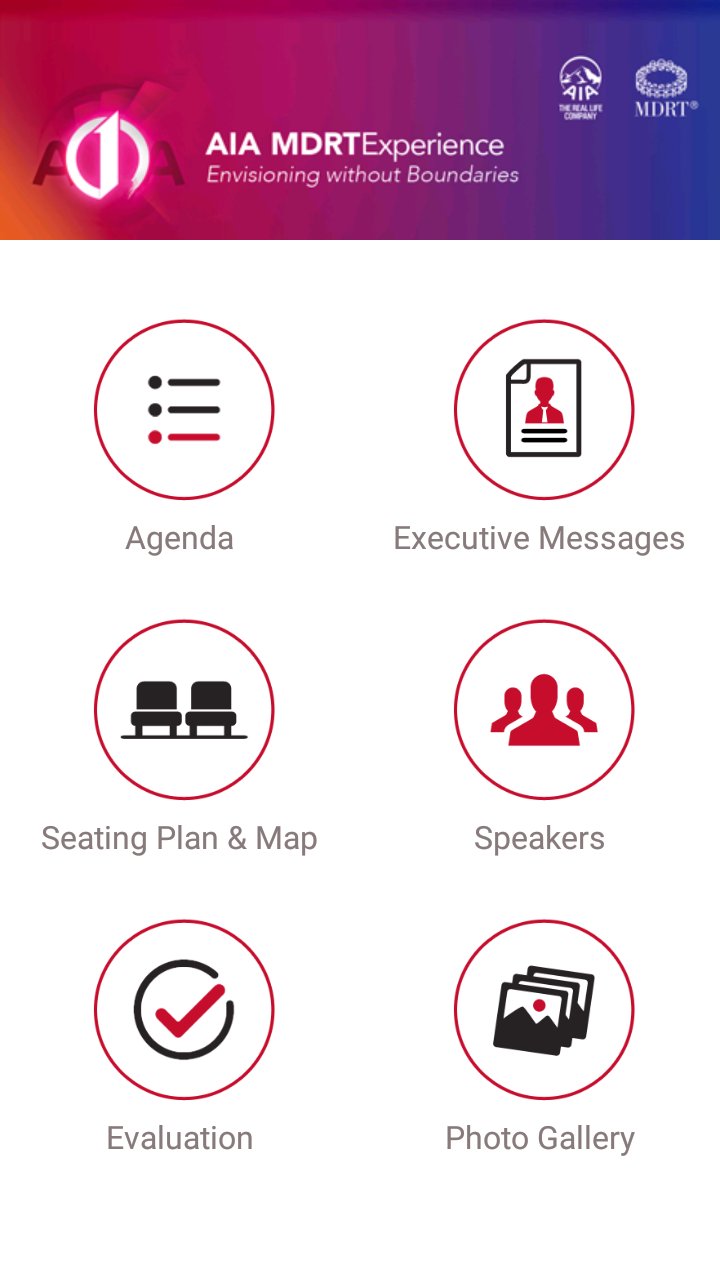Image resolution: width=720 pixels, height=1280 pixels.
Task: Click the Envisioning without Boundaries tagline
Action: [362, 174]
